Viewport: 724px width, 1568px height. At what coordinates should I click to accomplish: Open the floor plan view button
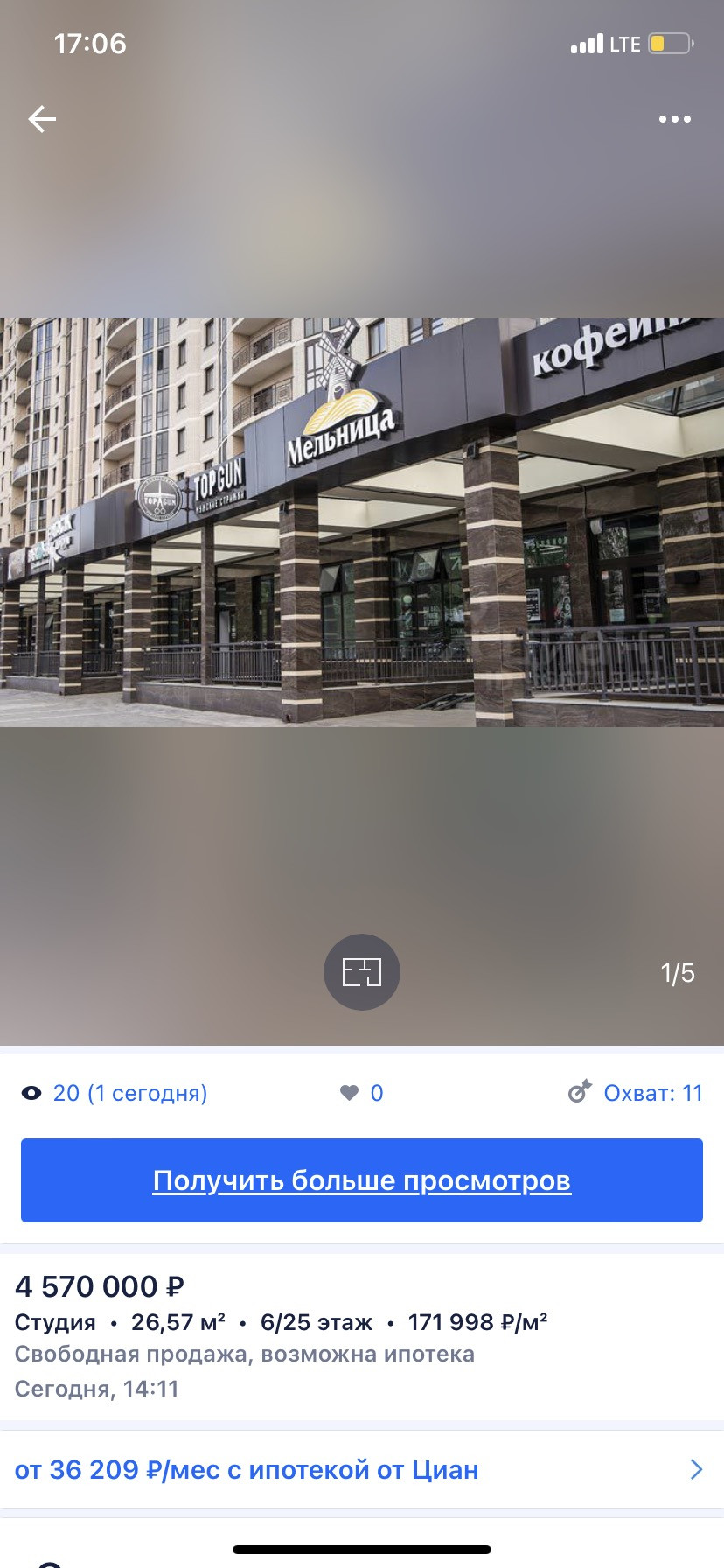[361, 972]
